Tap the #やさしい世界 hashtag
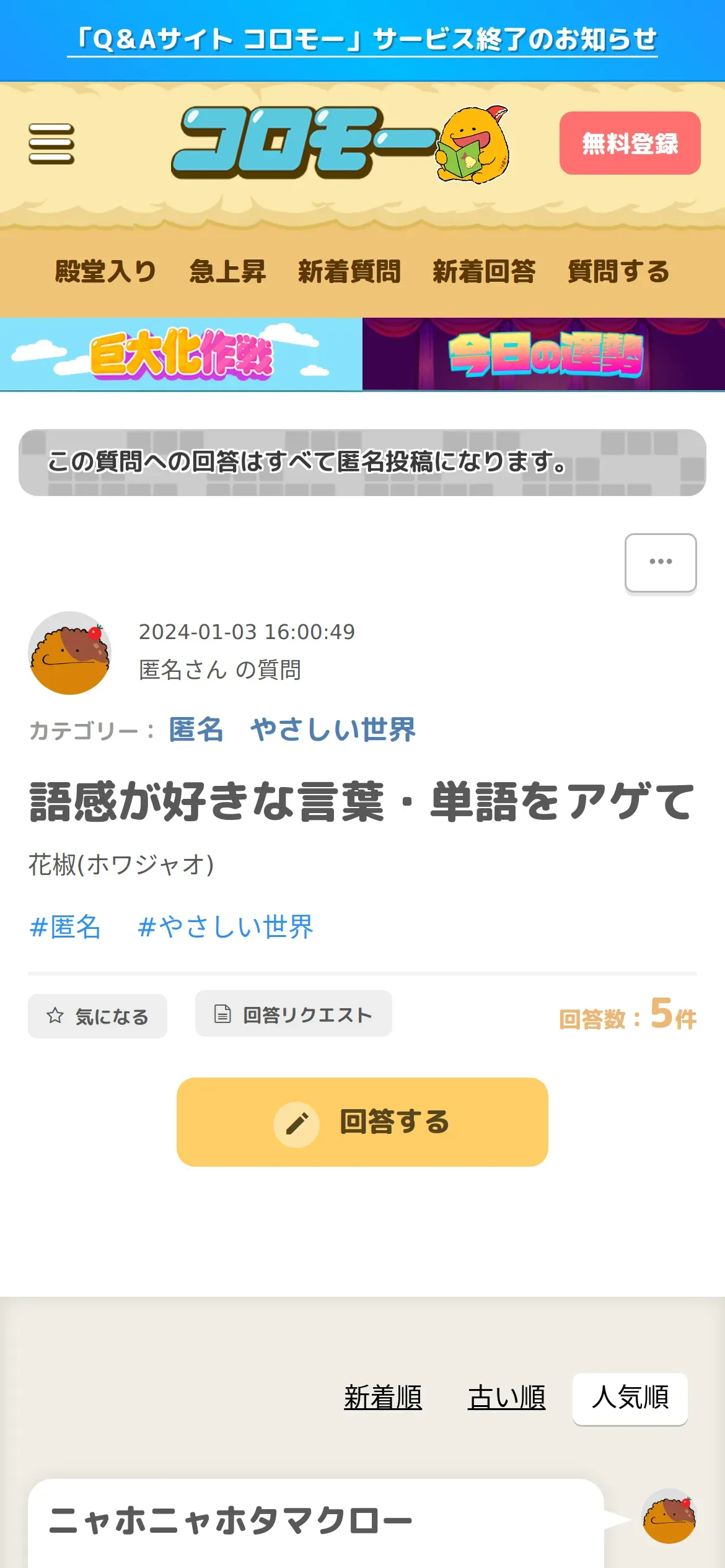The width and height of the screenshot is (725, 1568). tap(226, 927)
